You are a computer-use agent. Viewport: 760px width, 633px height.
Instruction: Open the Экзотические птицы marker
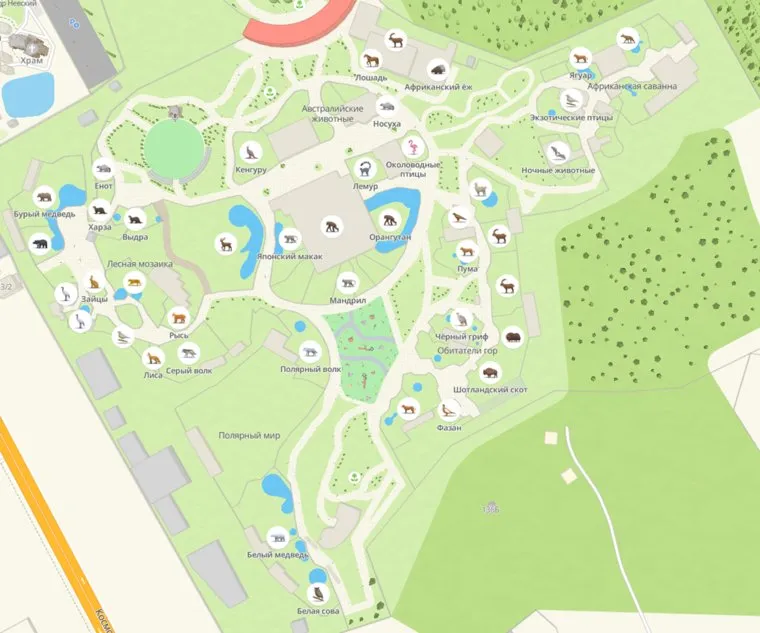[x=570, y=99]
